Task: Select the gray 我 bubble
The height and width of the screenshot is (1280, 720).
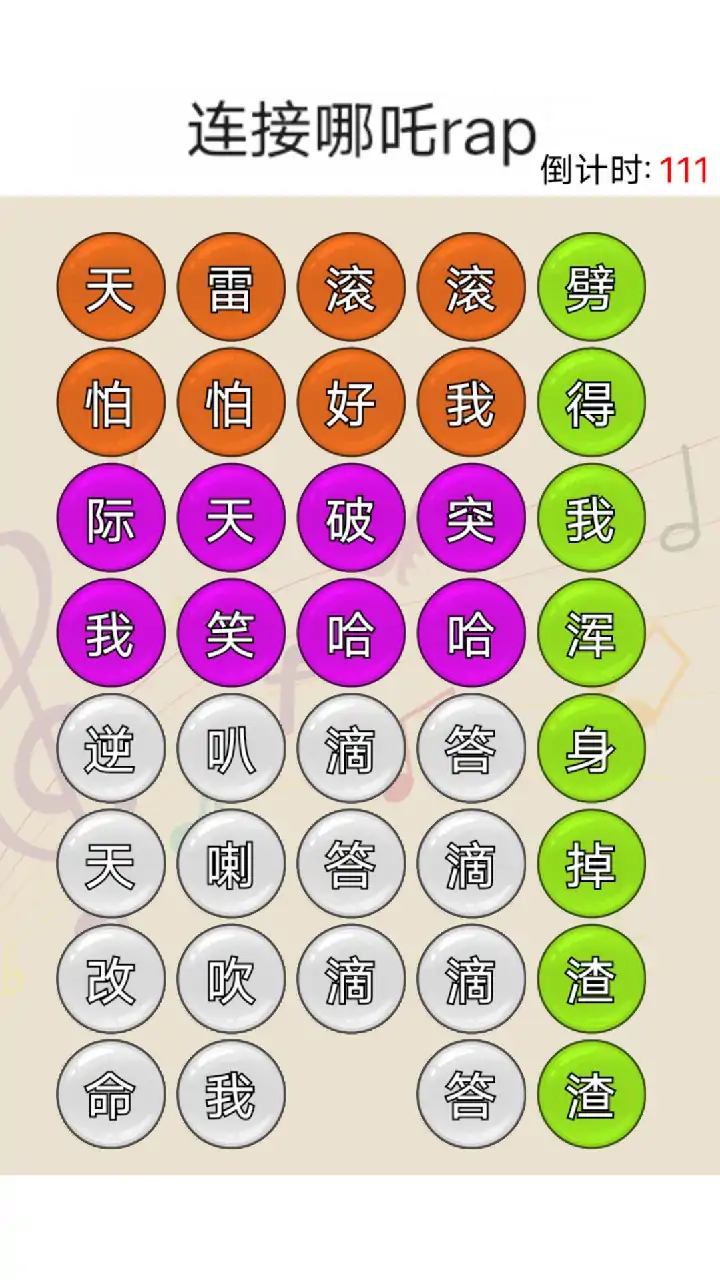Action: [231, 1094]
